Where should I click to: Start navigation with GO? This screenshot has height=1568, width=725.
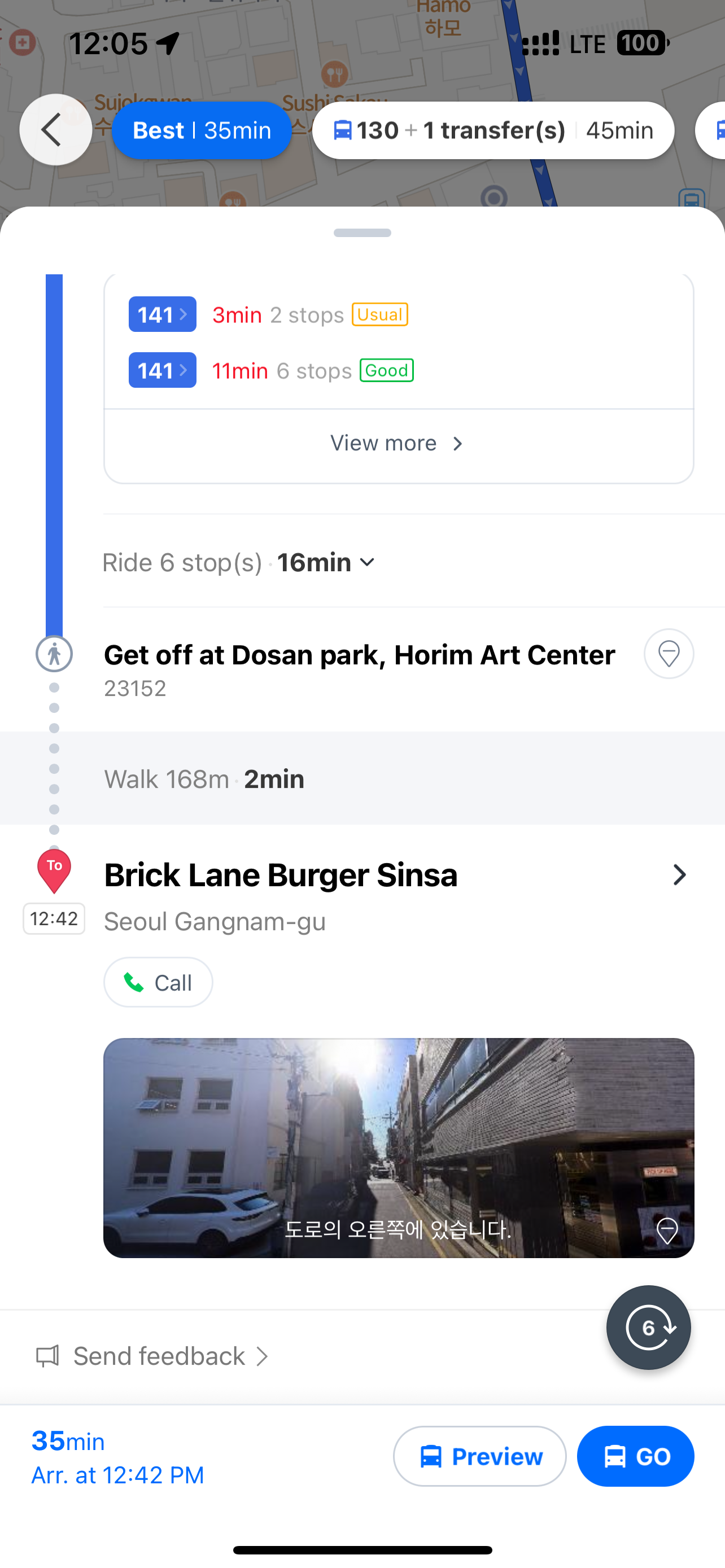pyautogui.click(x=635, y=1456)
